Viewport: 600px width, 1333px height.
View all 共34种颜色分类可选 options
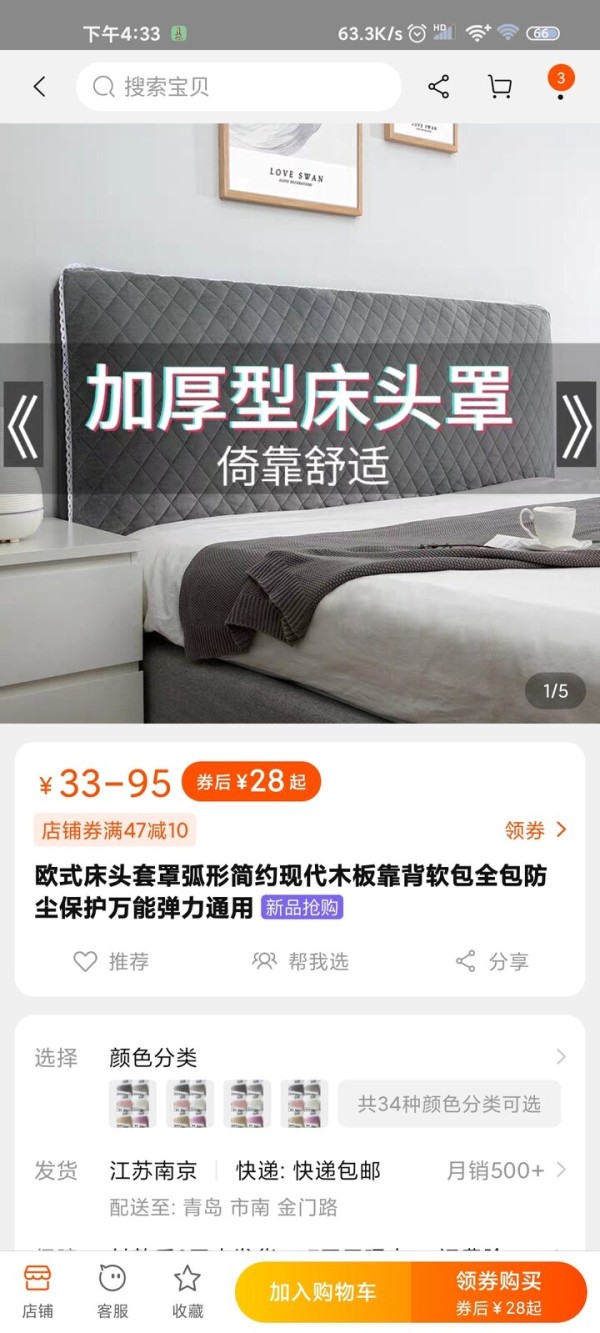(x=449, y=1104)
